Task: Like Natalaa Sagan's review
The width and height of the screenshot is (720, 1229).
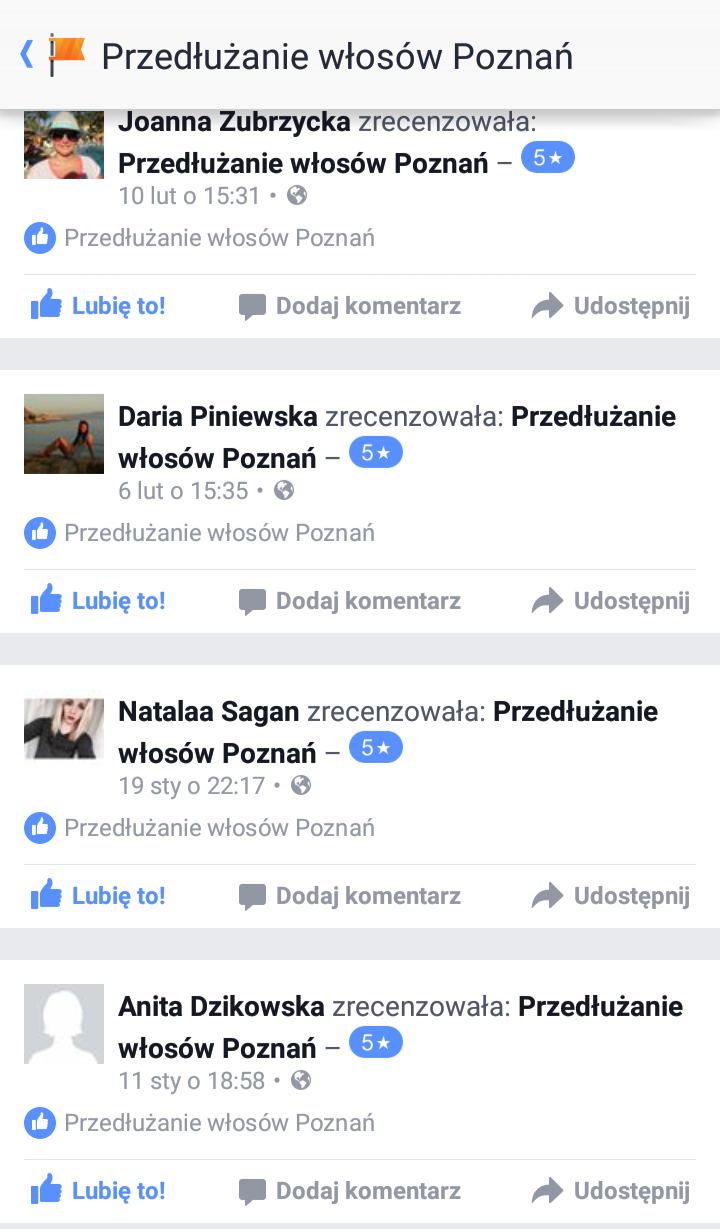Action: [98, 896]
